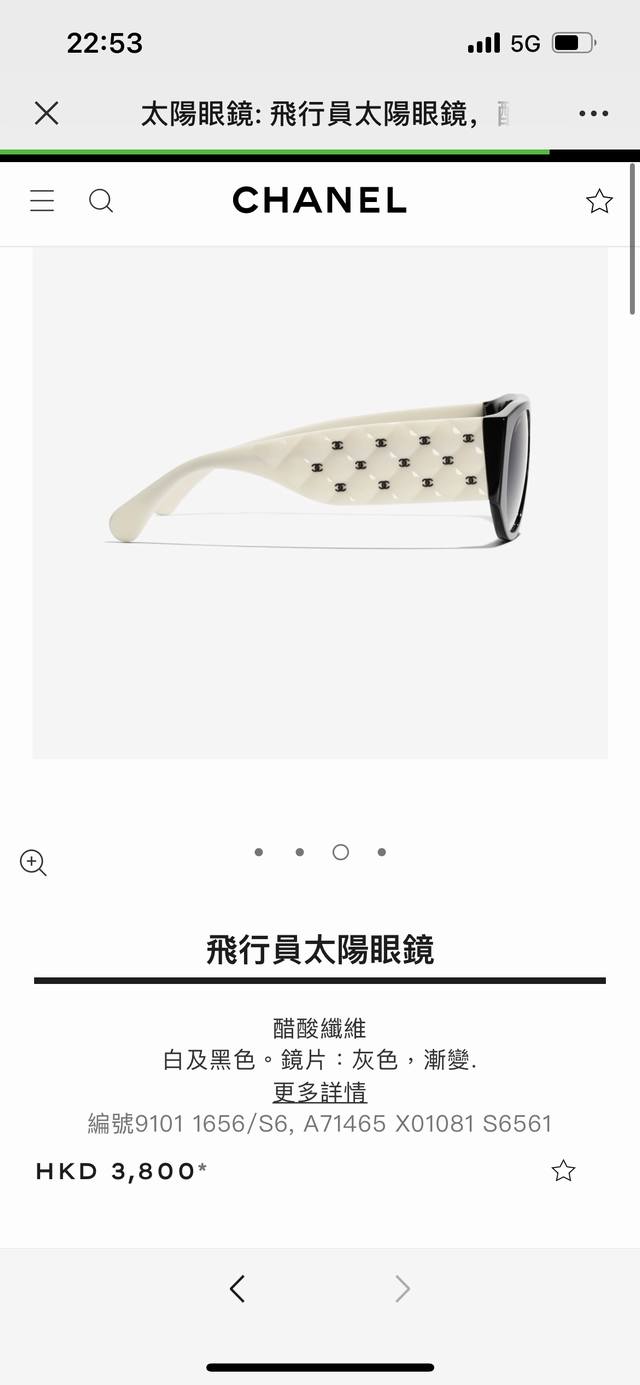Go back to the previous page
The image size is (640, 1385).
[x=237, y=1289]
